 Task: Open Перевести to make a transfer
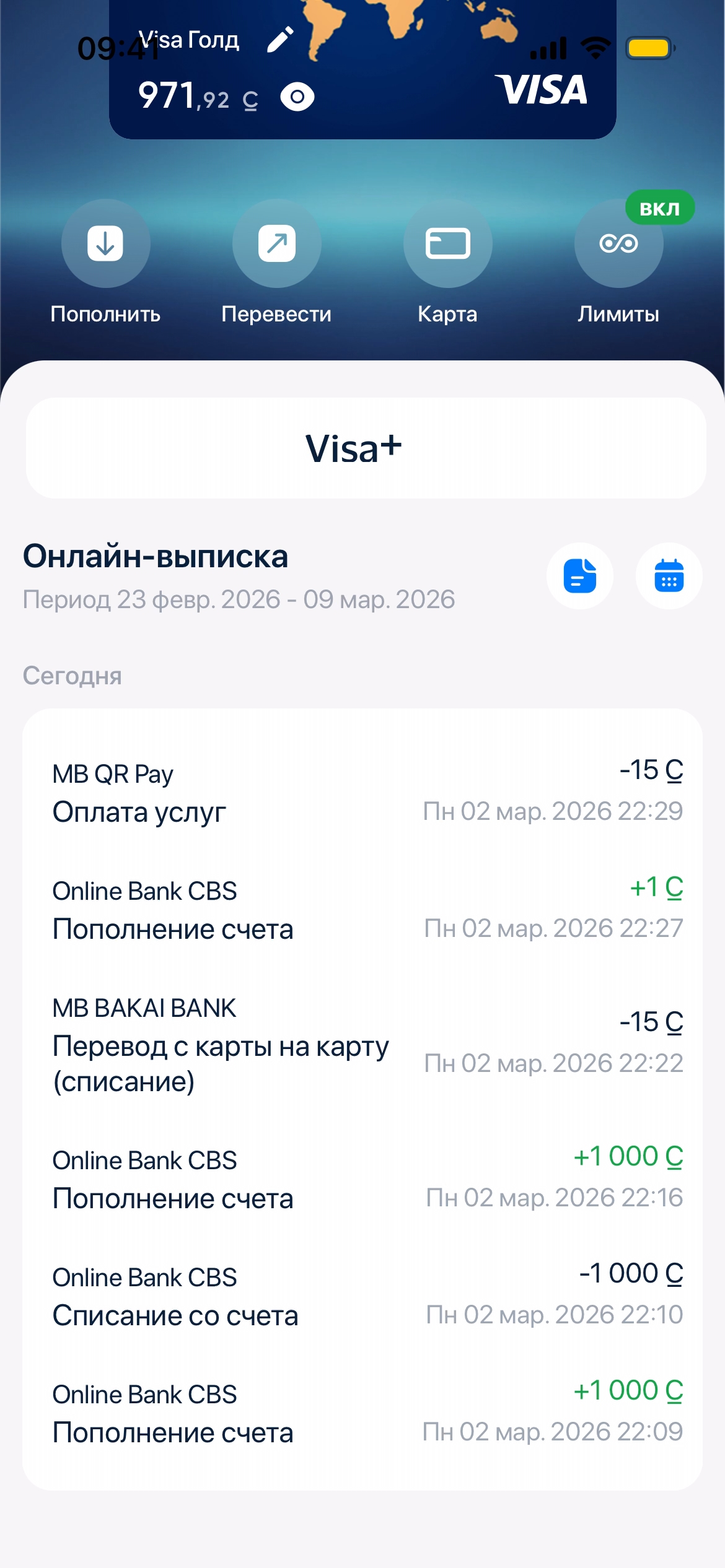point(277,243)
